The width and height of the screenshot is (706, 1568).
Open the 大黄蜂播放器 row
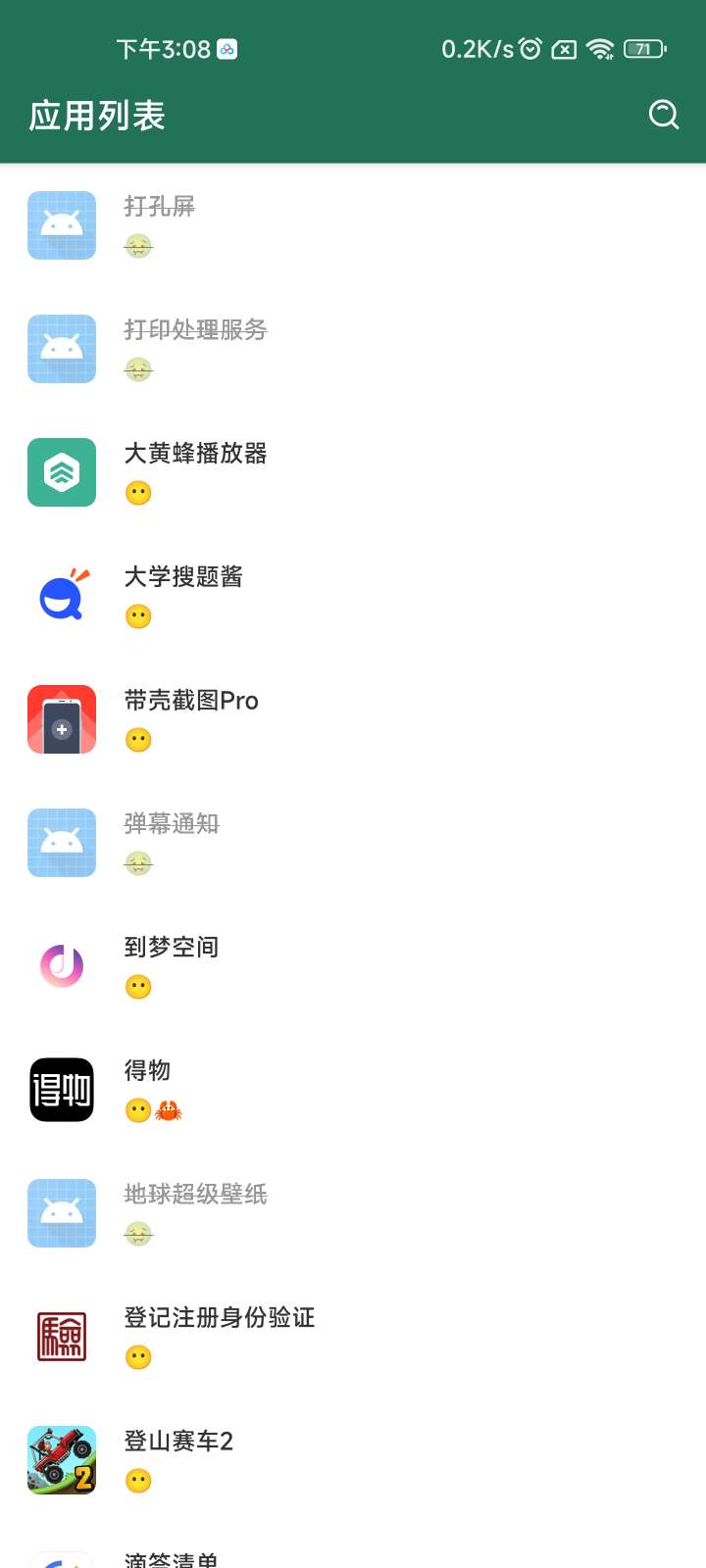tap(353, 472)
